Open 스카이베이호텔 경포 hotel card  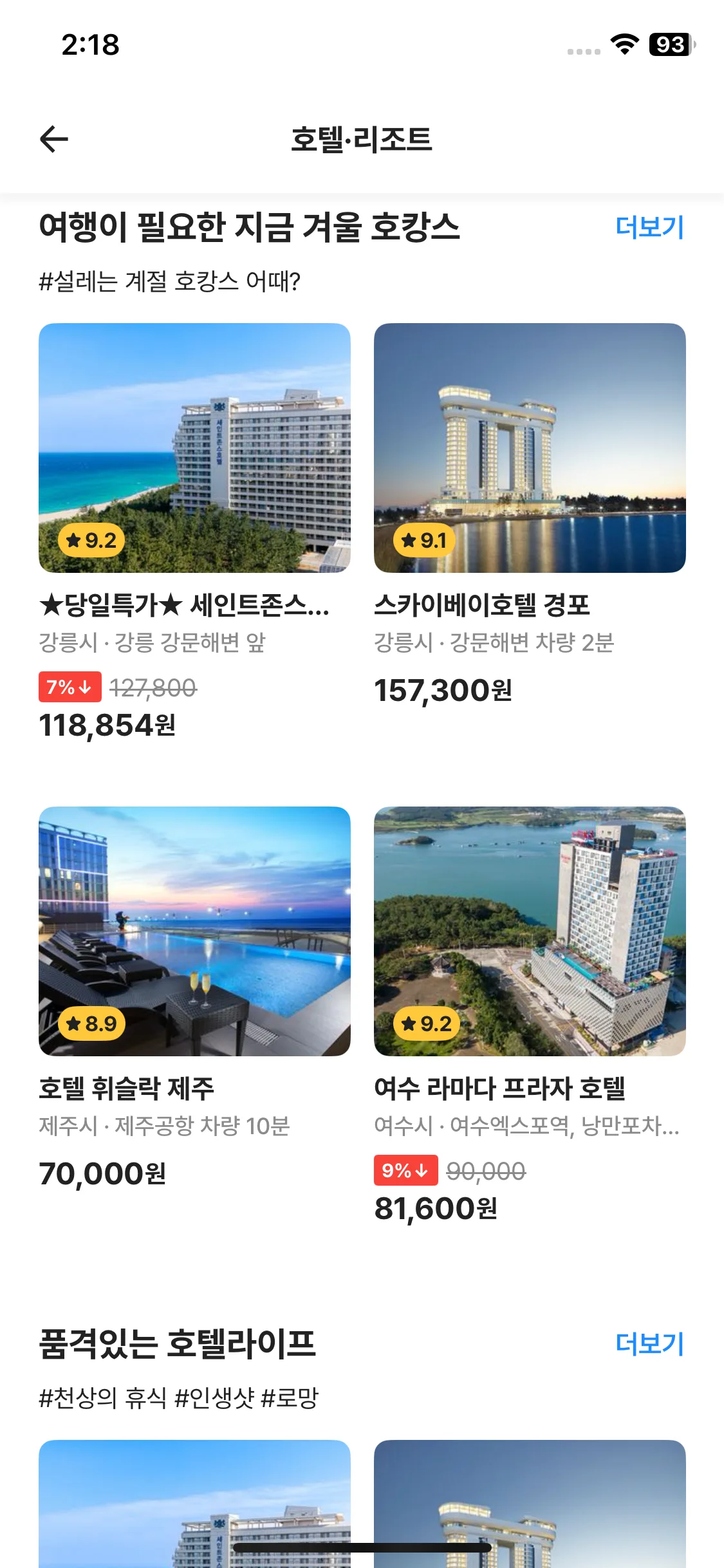tap(529, 449)
